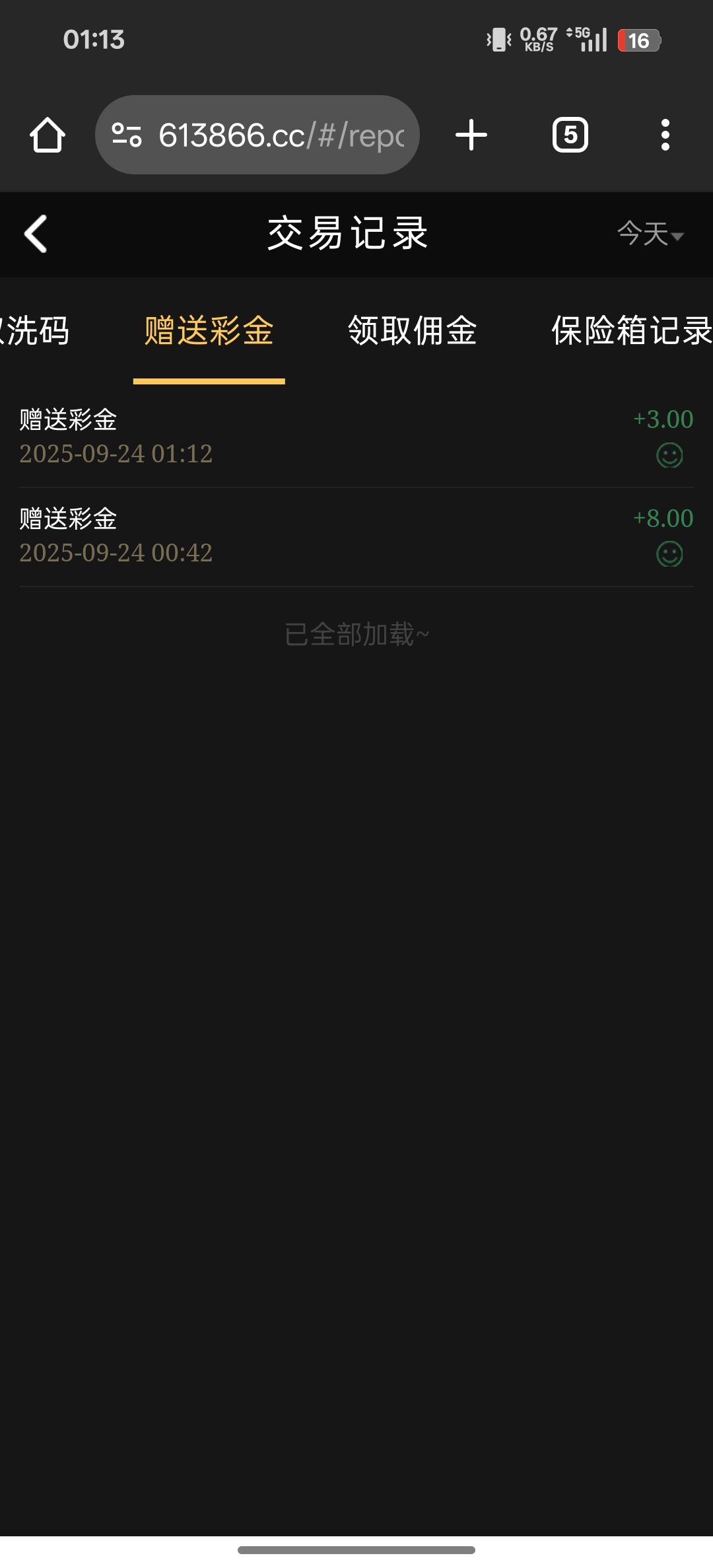Select the 赠送彩金 tab
The width and height of the screenshot is (713, 1568).
click(209, 330)
